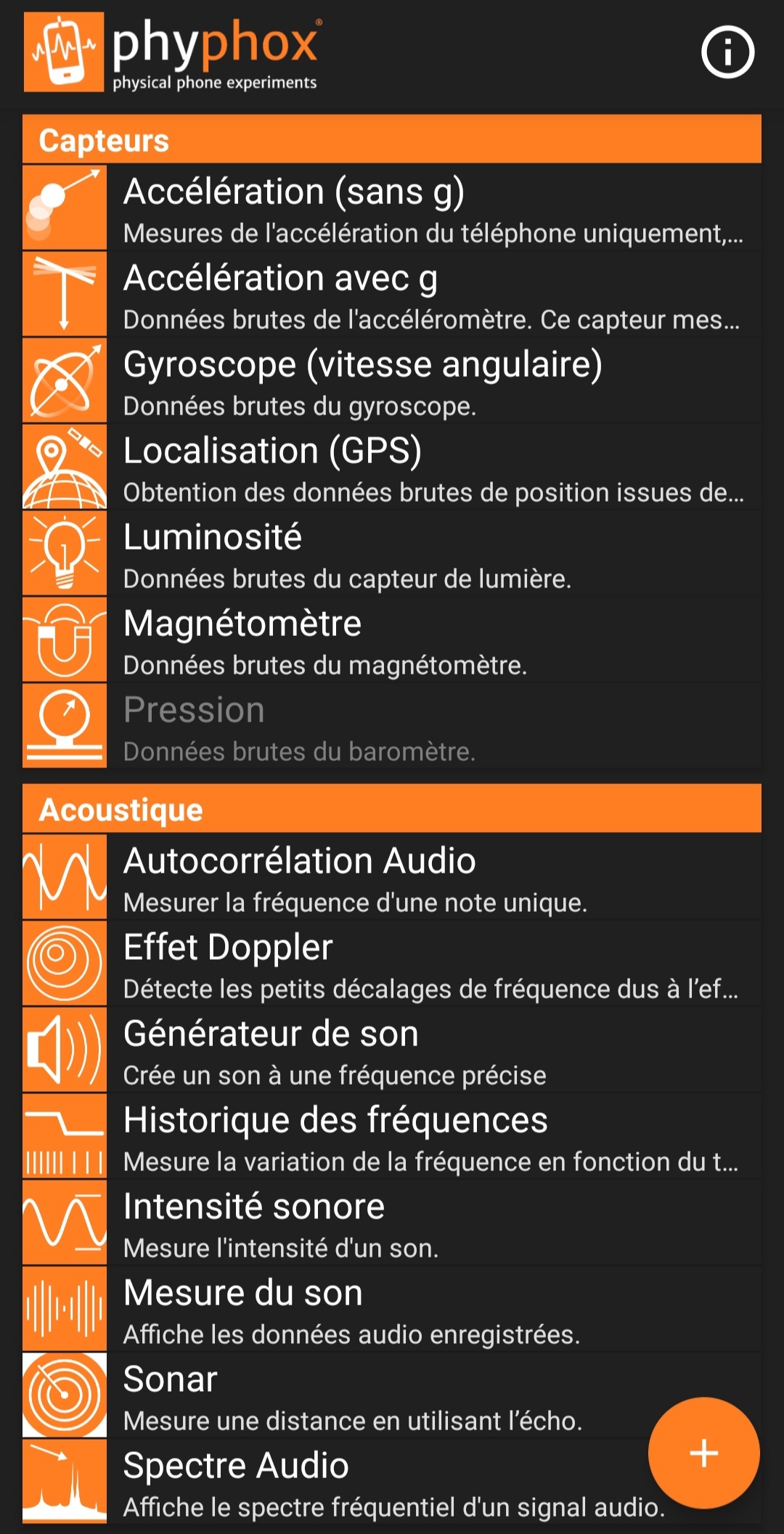Select the Effet Doppler experiment
The width and height of the screenshot is (784, 1534).
point(392,964)
